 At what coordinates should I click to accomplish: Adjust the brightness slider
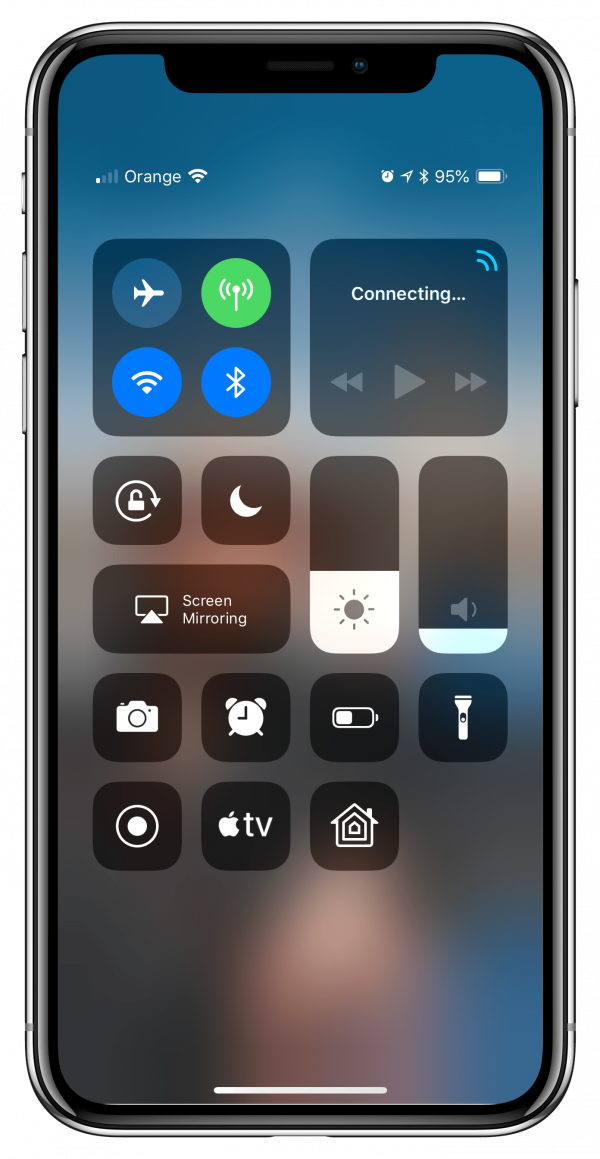(x=354, y=555)
